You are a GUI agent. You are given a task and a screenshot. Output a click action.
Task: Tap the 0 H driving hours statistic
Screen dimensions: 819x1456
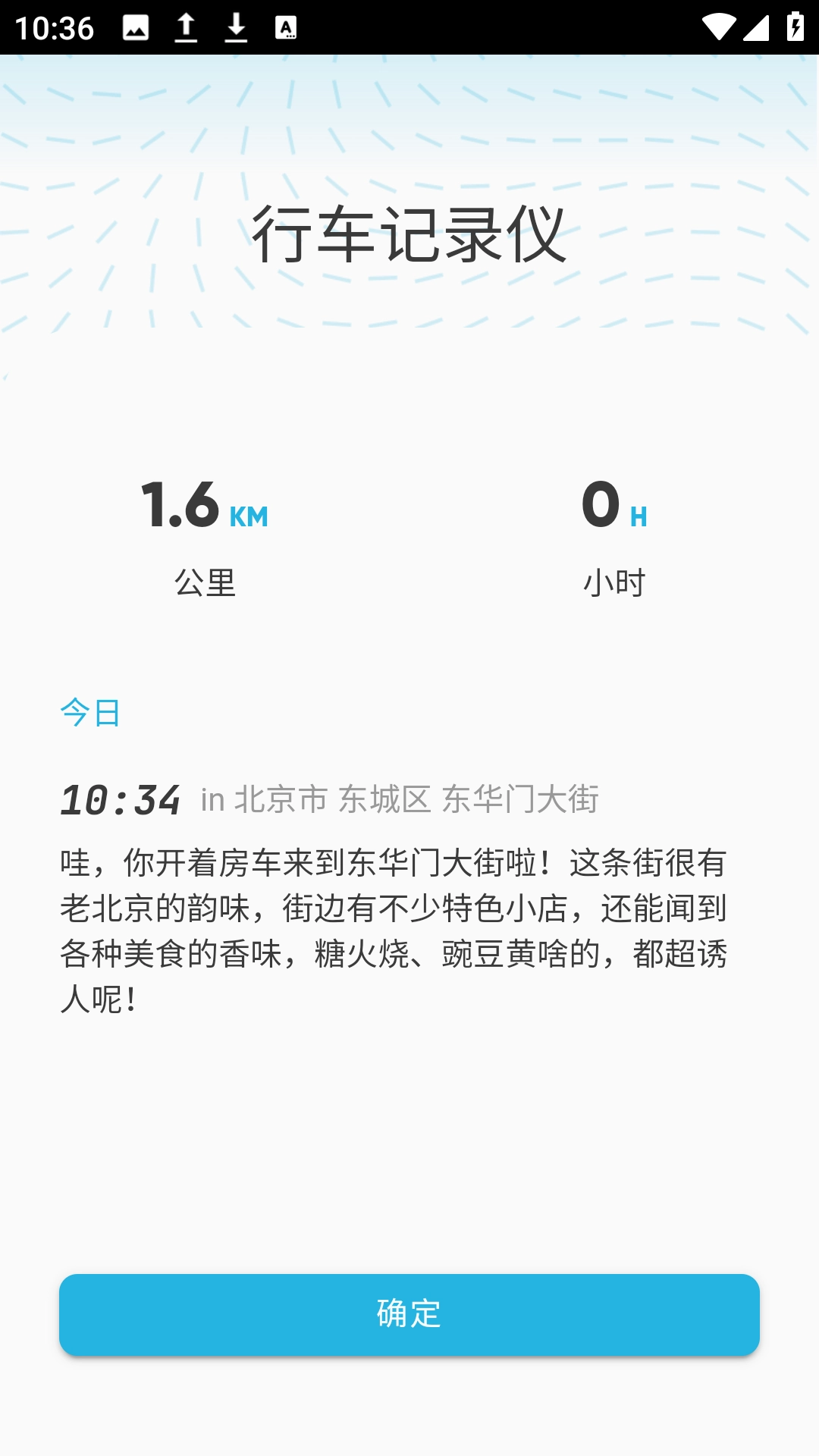614,508
